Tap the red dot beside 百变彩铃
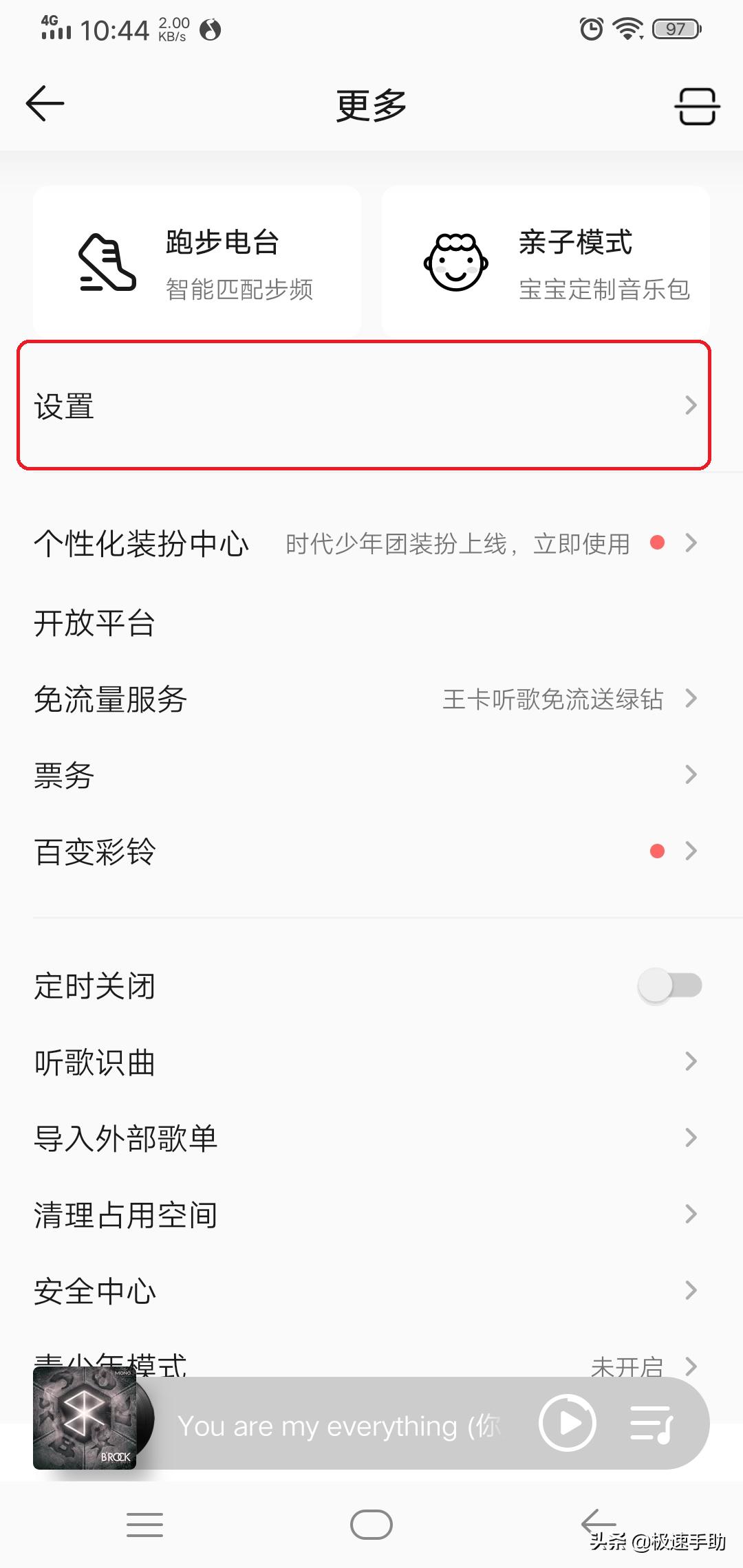 pos(657,851)
